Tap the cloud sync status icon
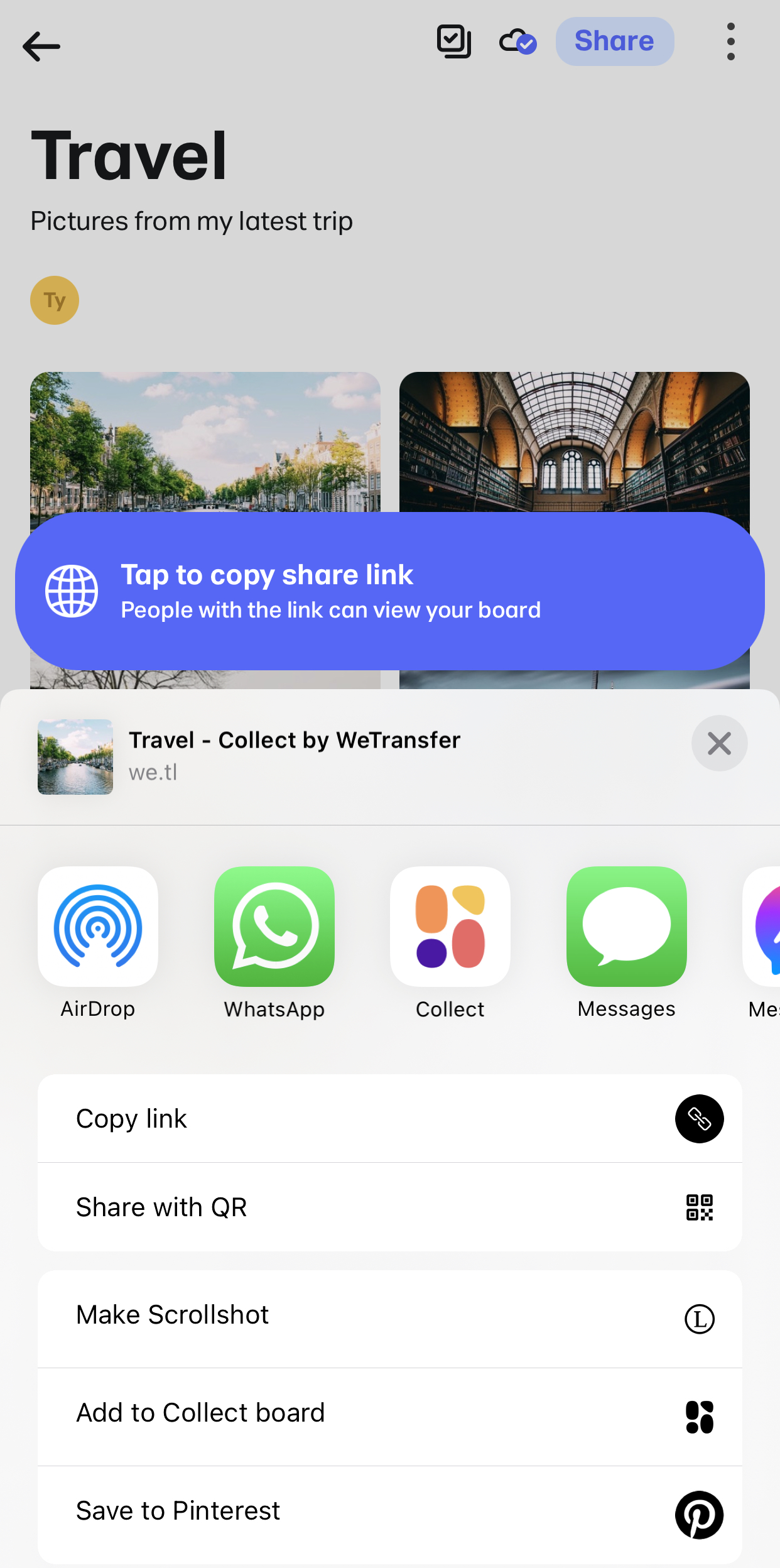Screen dimensions: 780x1568 pos(517,41)
